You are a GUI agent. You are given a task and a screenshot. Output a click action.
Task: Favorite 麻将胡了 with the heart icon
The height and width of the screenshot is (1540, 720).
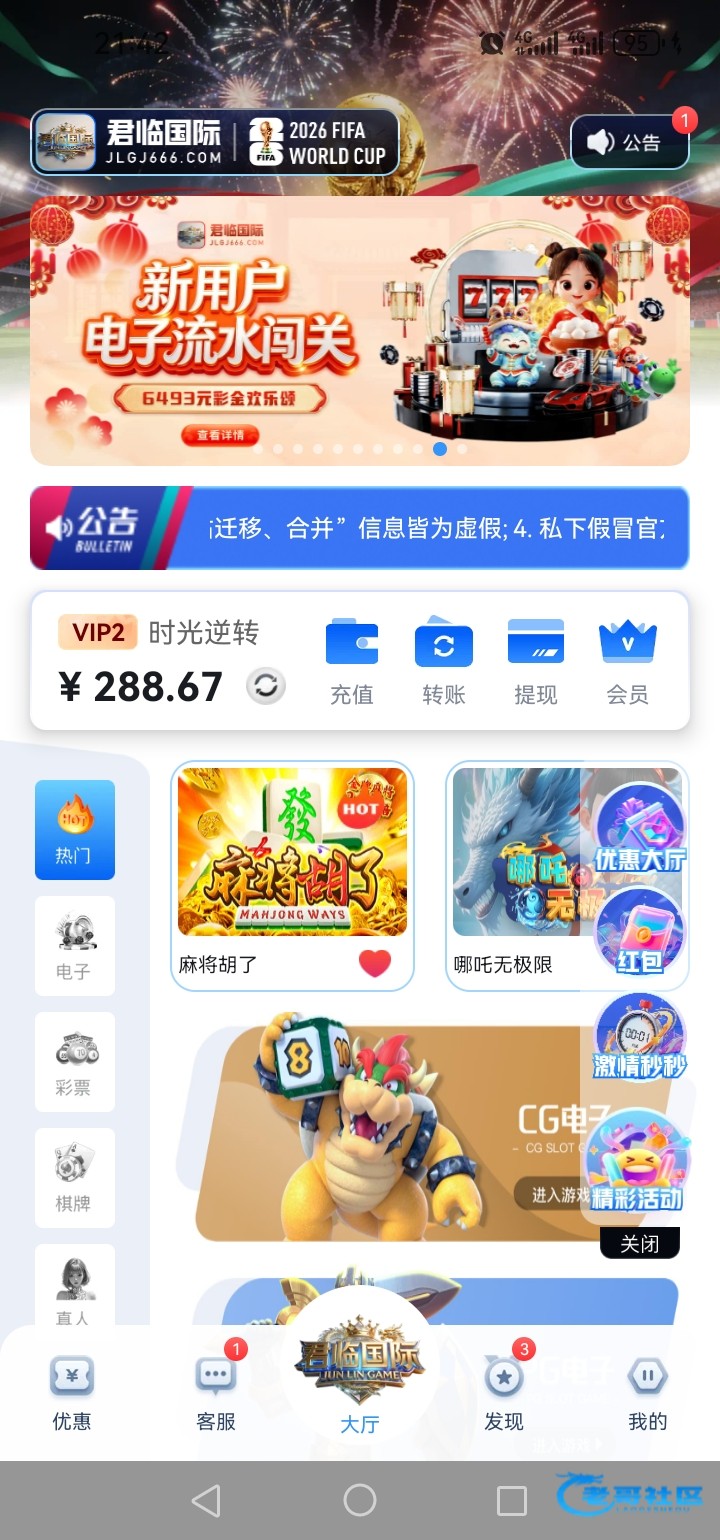pos(375,963)
